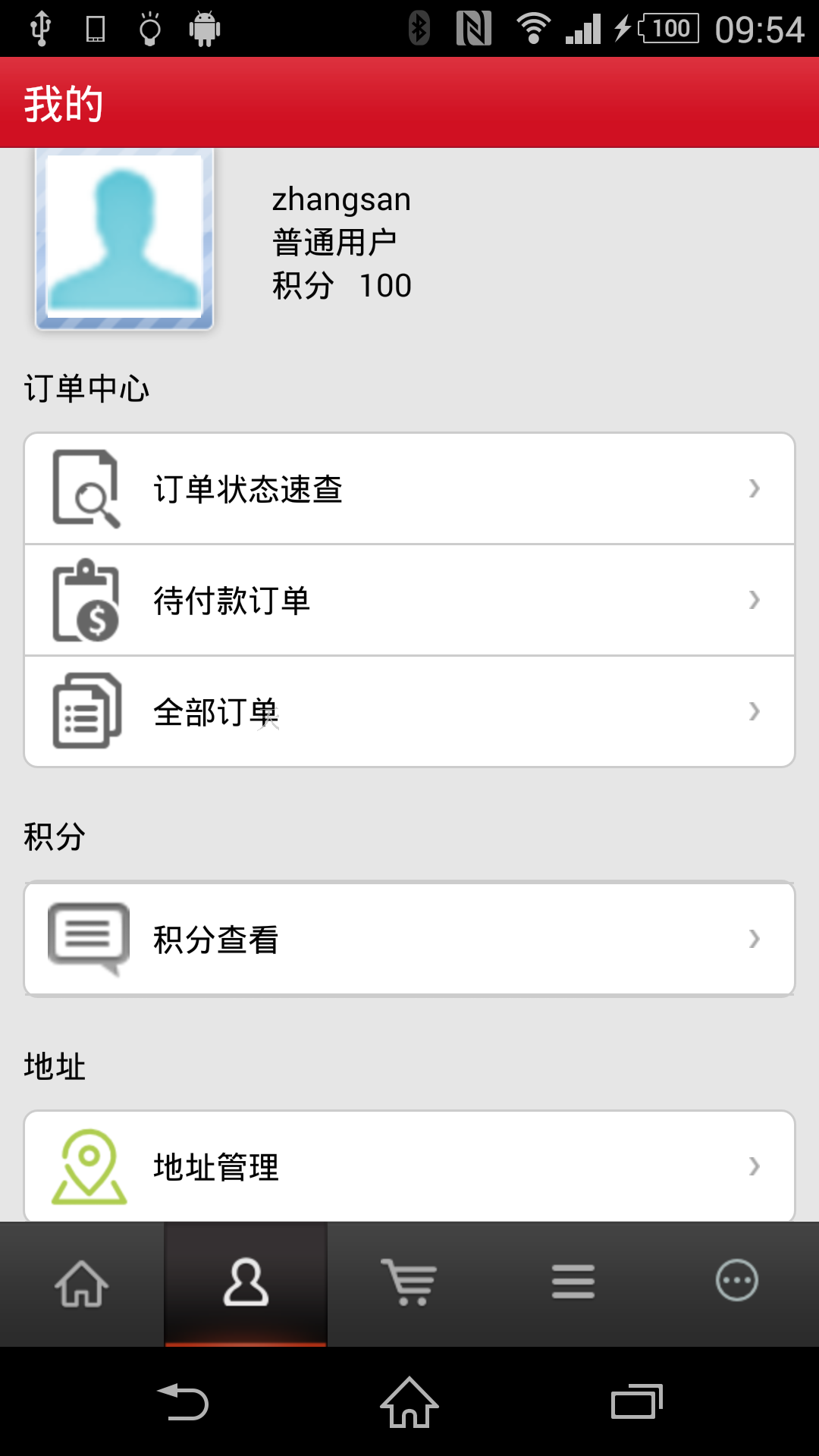This screenshot has width=819, height=1456.
Task: Open 积分查看 points details
Action: [409, 939]
